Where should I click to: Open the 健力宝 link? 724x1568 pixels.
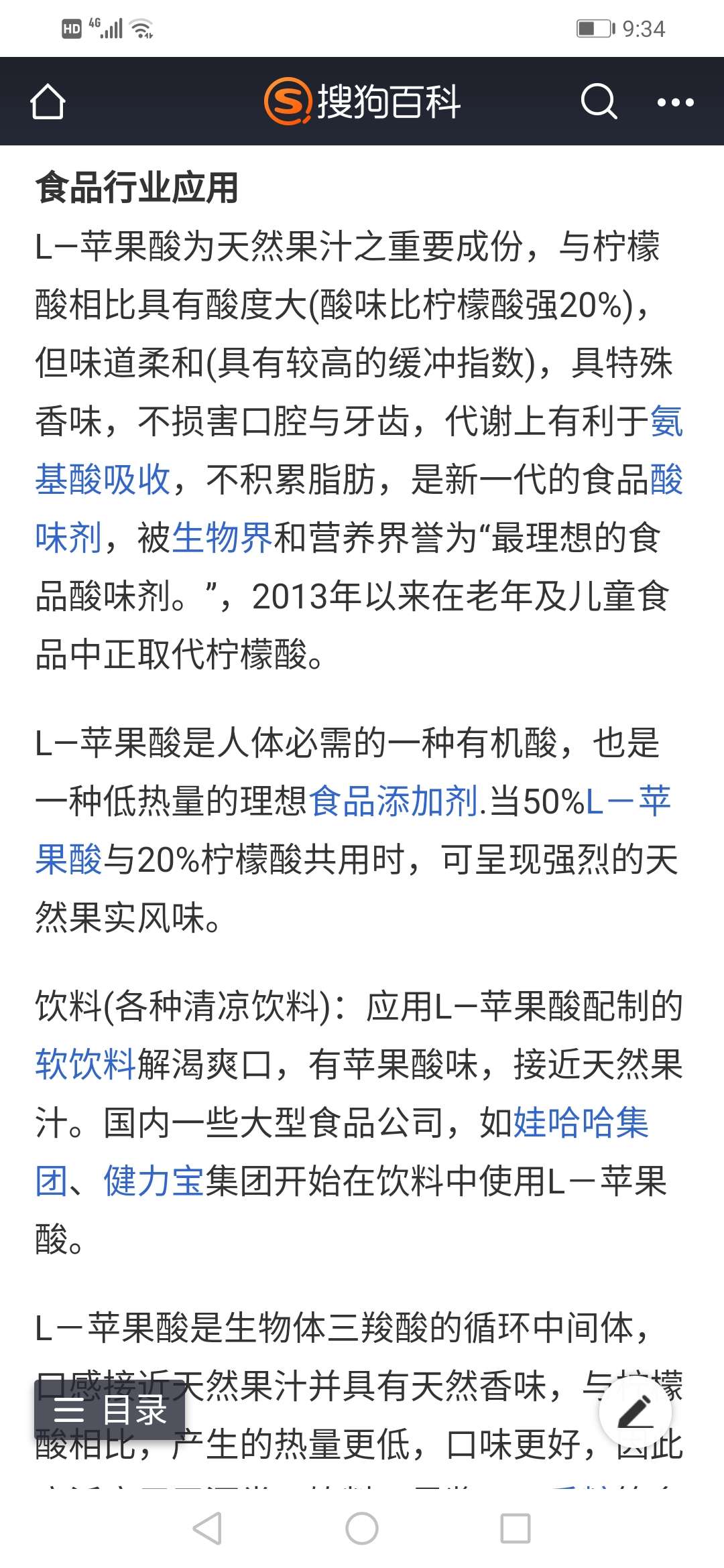click(154, 1181)
